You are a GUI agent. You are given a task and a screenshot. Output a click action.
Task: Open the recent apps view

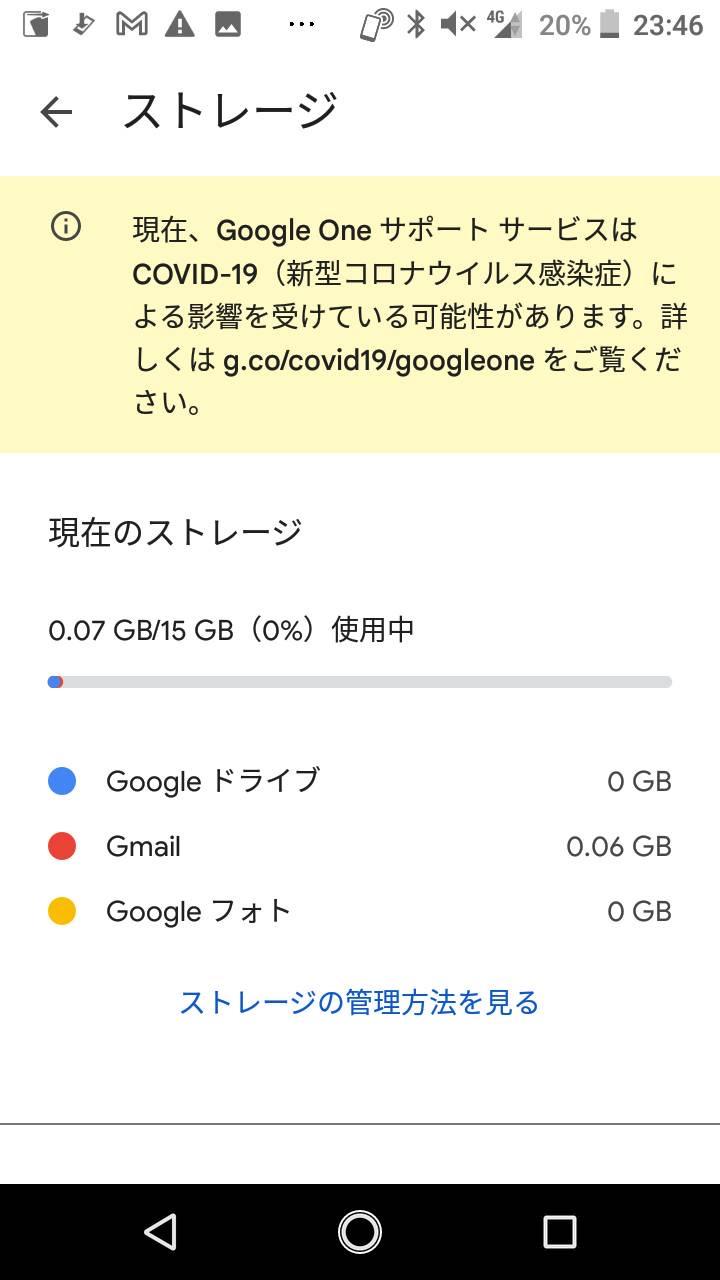click(560, 1232)
